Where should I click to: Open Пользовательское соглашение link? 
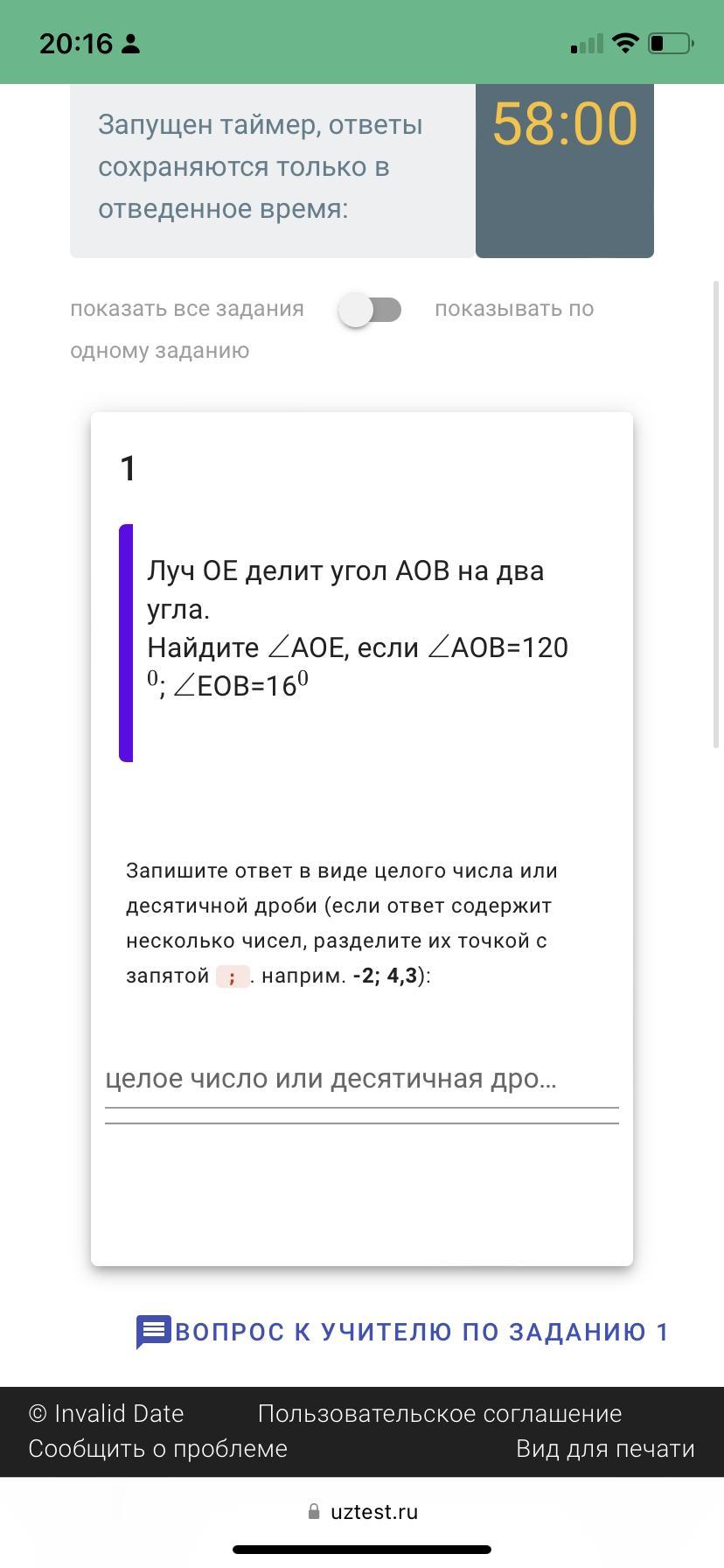click(440, 1414)
